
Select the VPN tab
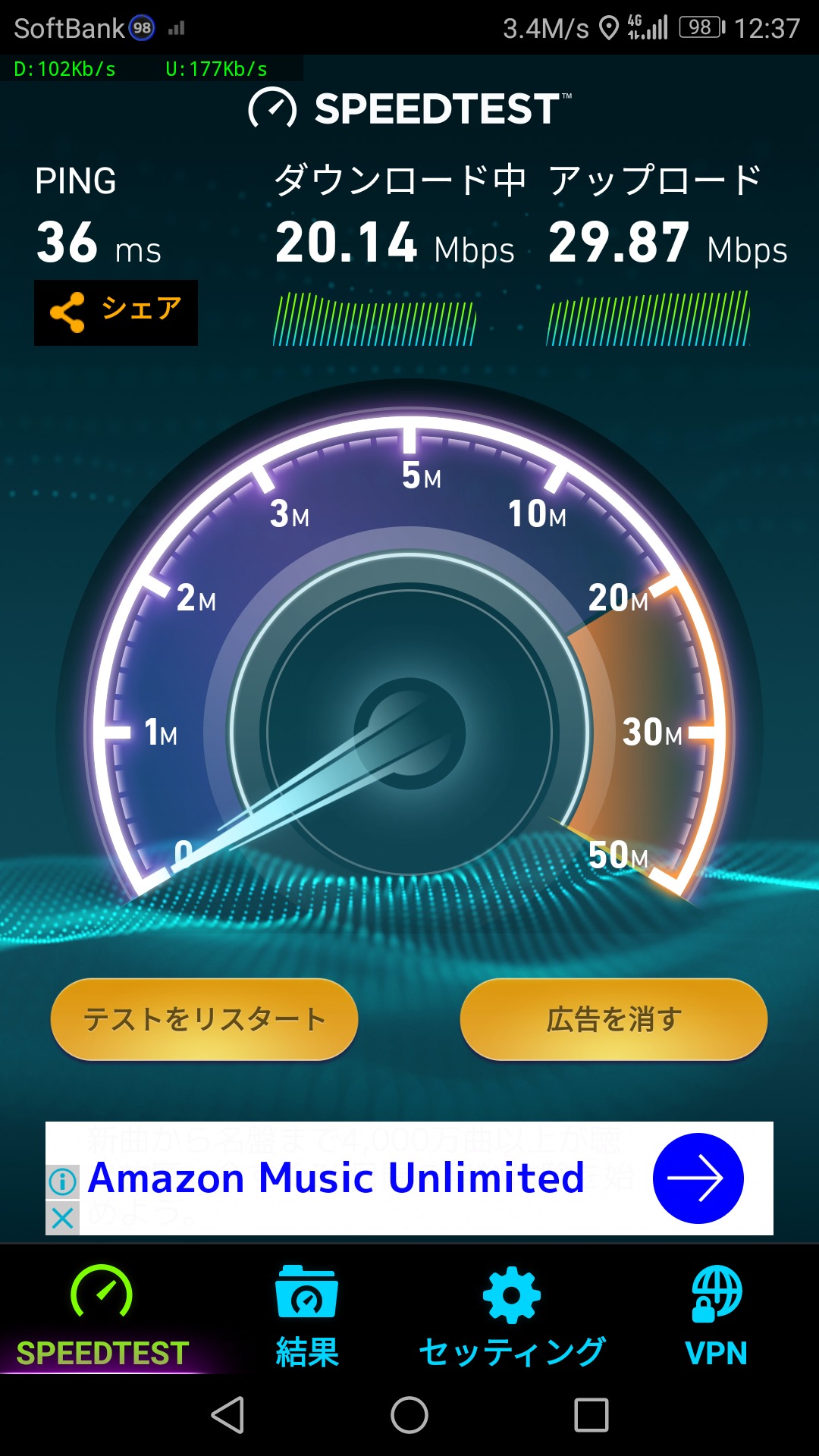click(716, 1317)
